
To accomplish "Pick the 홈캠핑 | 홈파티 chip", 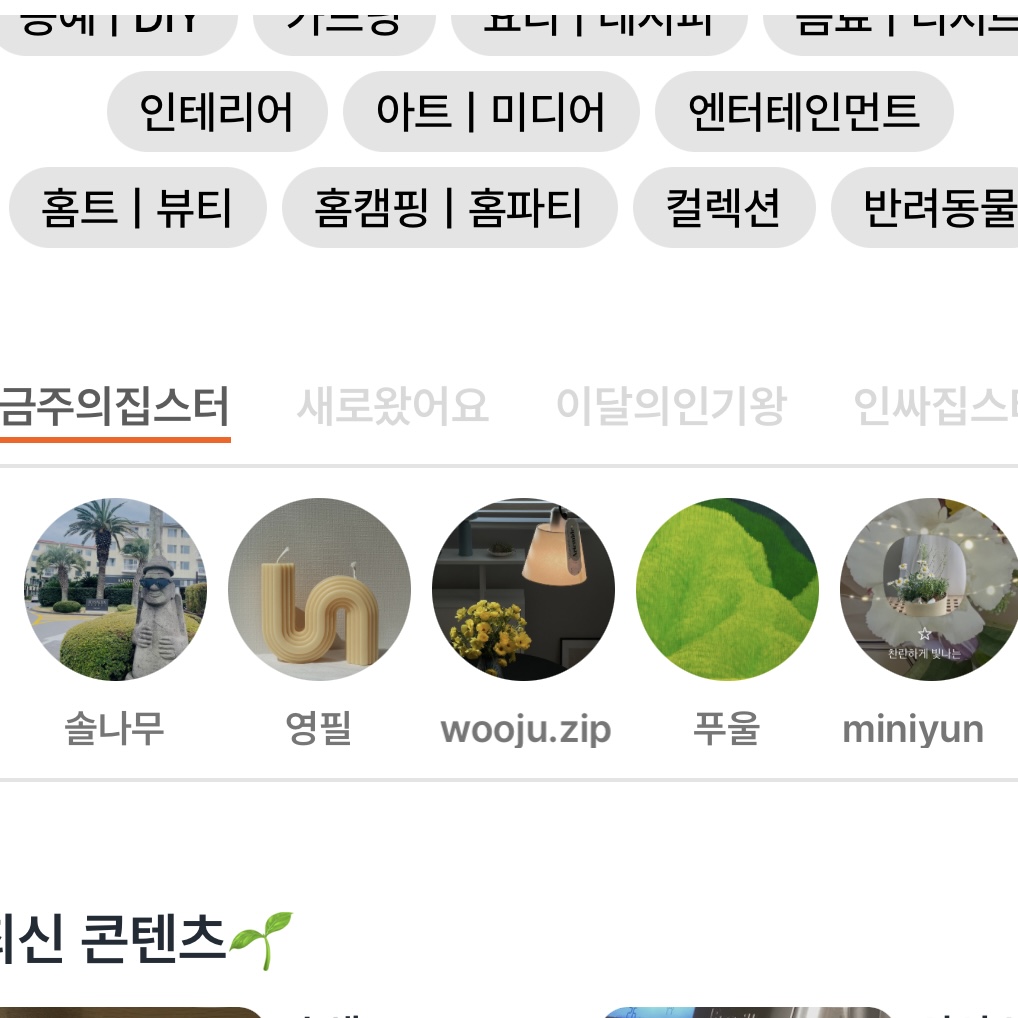I will (449, 208).
